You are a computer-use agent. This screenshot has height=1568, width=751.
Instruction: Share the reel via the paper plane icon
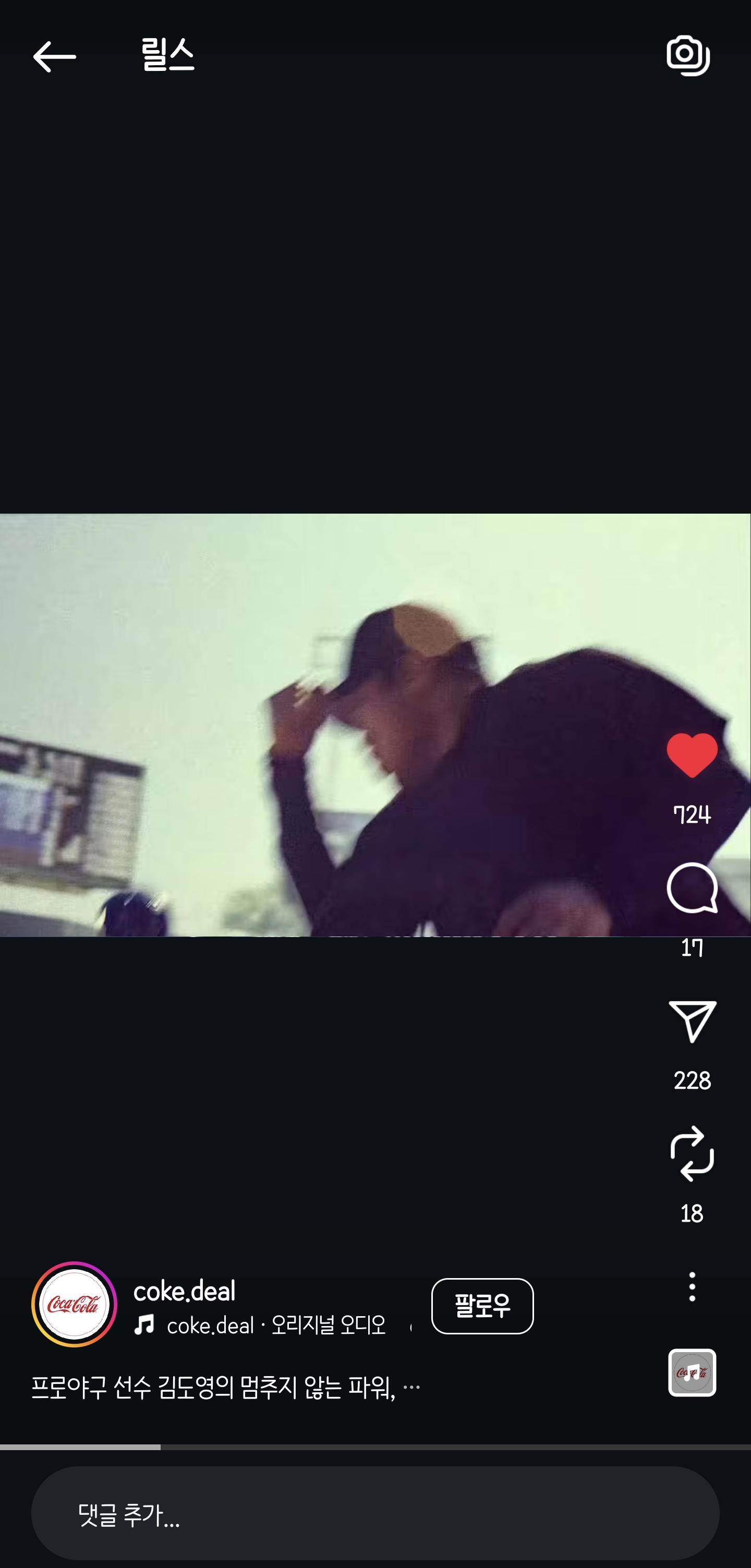[x=692, y=1022]
